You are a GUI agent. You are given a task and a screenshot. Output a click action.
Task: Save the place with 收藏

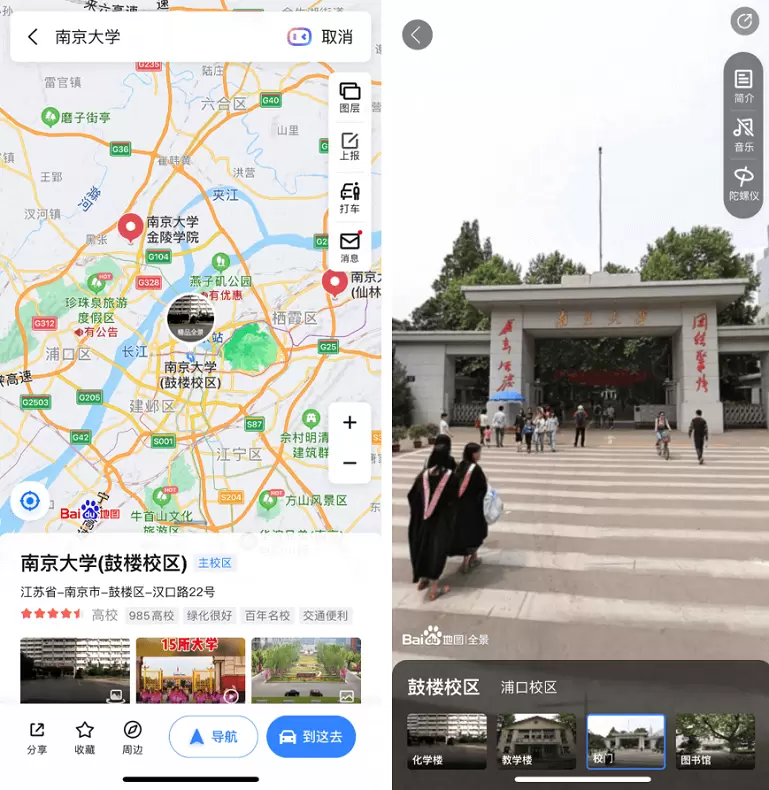pos(85,737)
